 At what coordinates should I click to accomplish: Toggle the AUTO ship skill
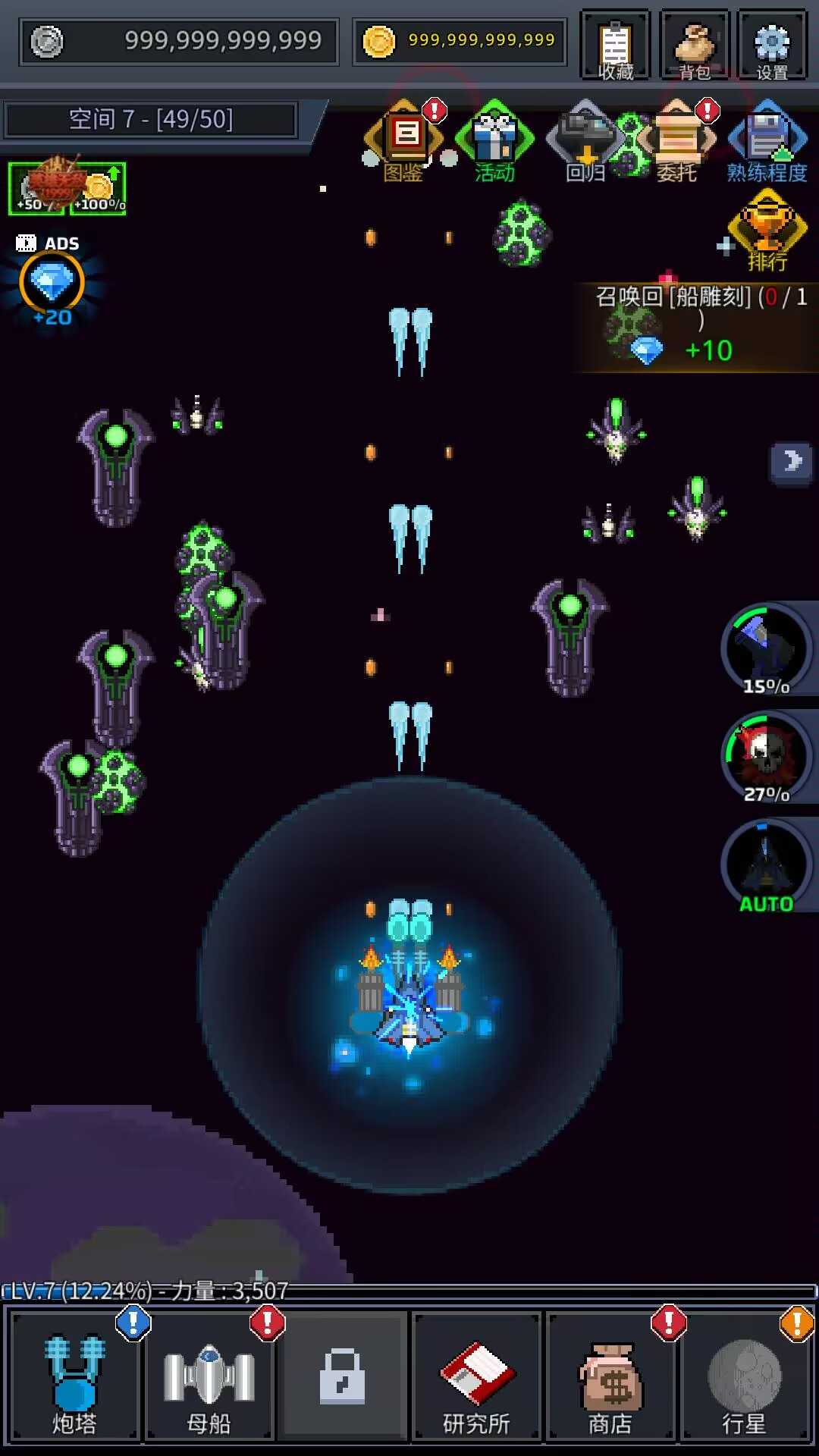pyautogui.click(x=767, y=866)
